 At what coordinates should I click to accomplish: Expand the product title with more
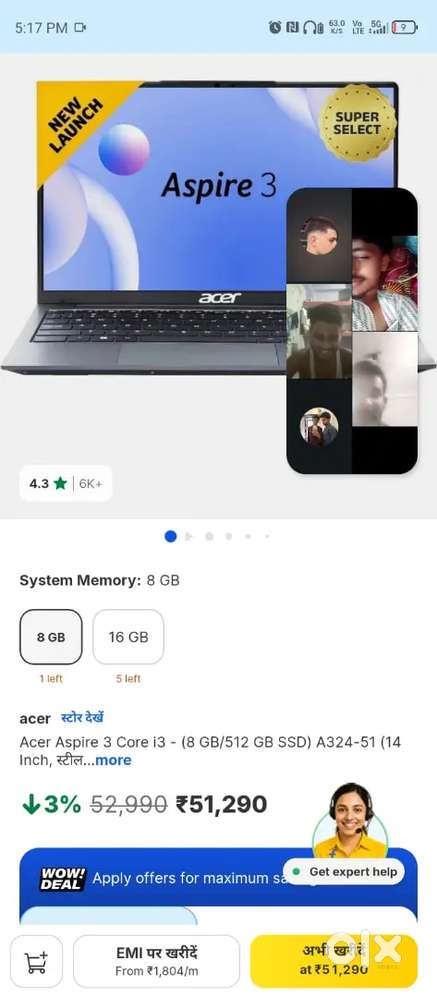pyautogui.click(x=113, y=760)
